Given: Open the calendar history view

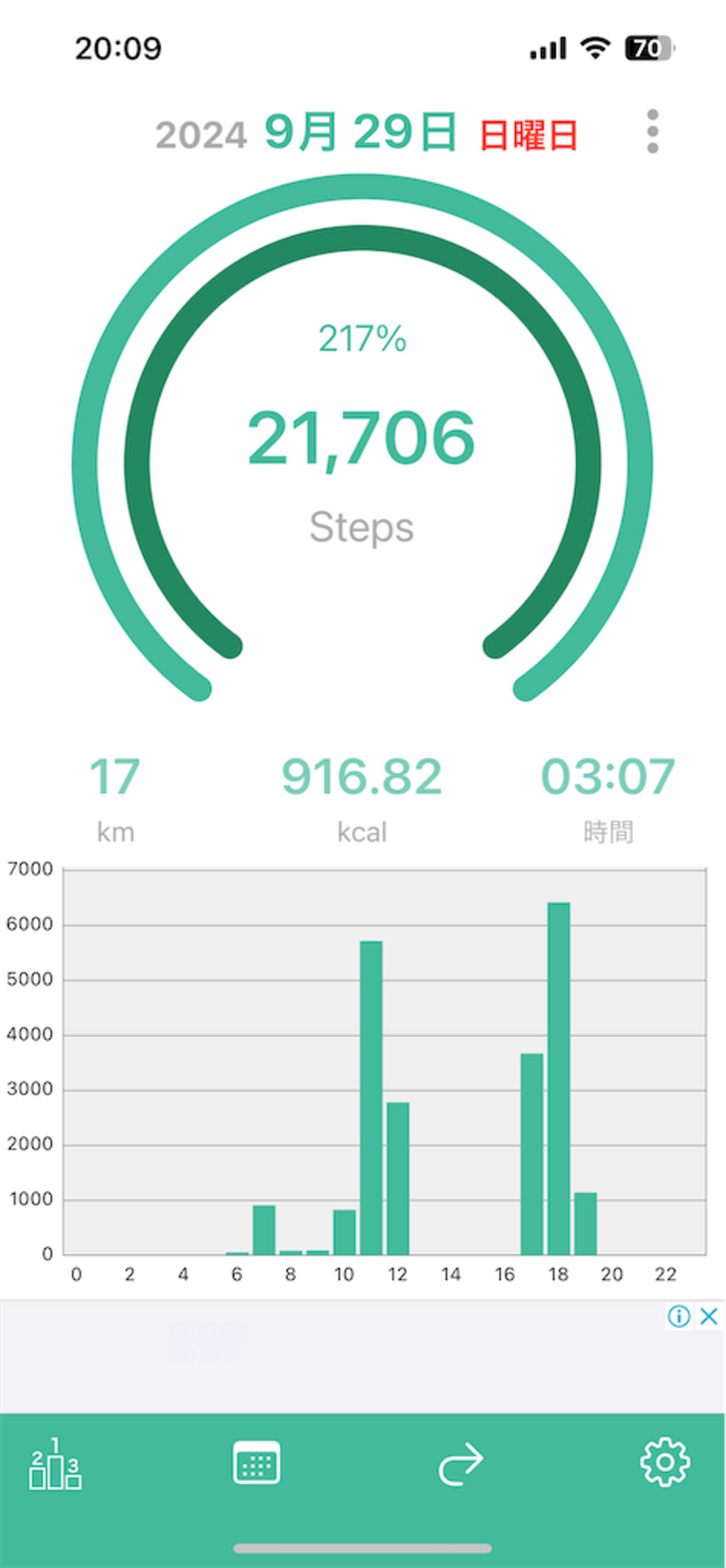Looking at the screenshot, I should [256, 1462].
